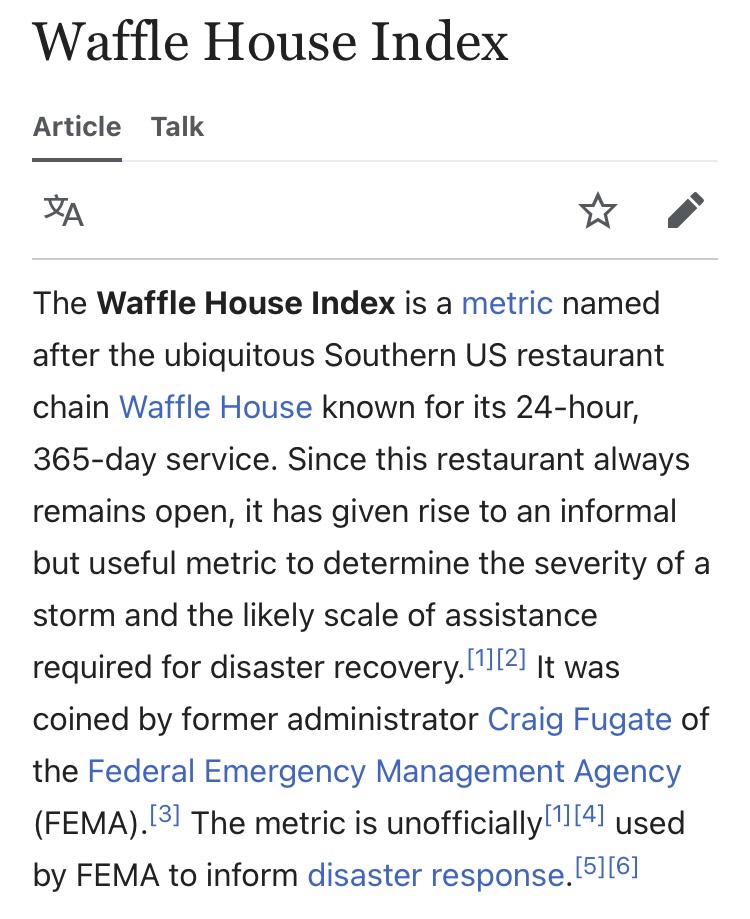The image size is (750, 919).
Task: Open the Waffle House link
Action: [x=215, y=407]
